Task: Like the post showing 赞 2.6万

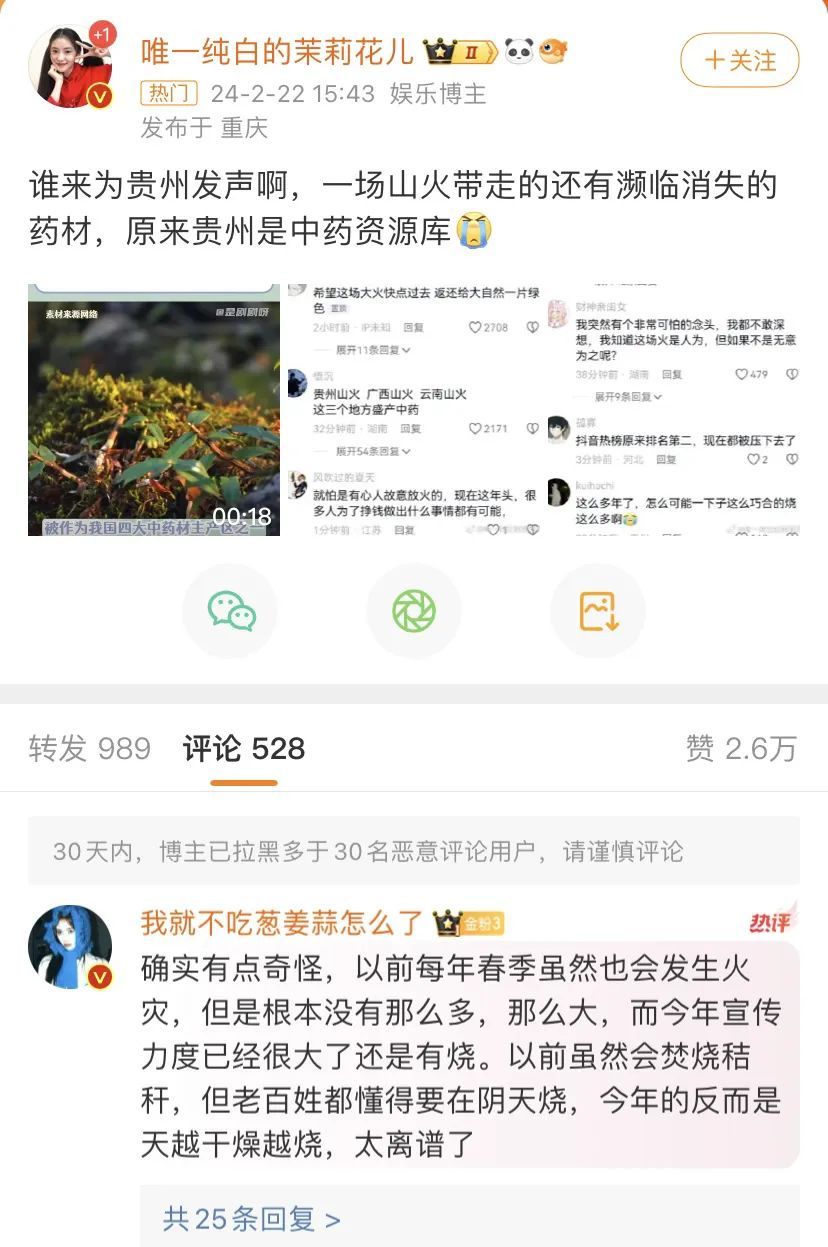Action: (x=741, y=748)
